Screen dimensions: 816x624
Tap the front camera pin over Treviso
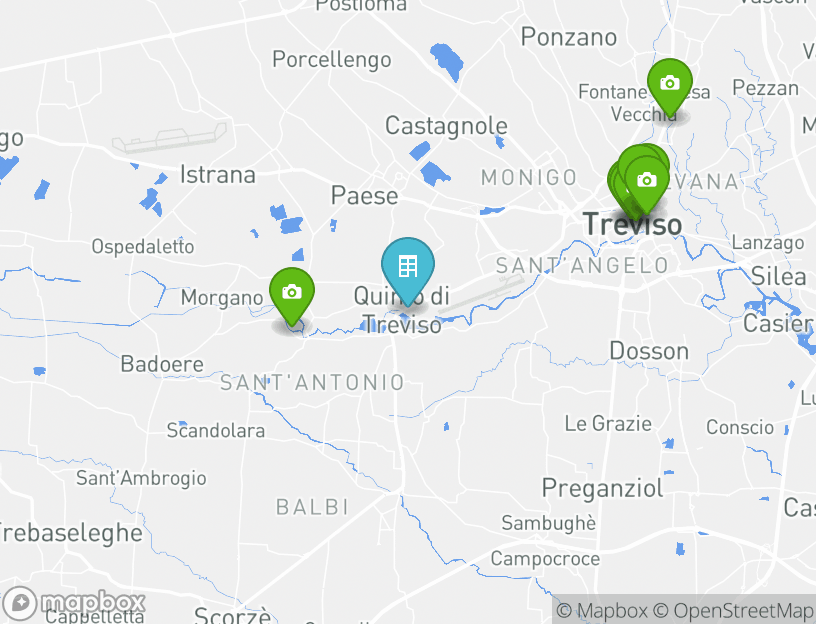[x=647, y=181]
